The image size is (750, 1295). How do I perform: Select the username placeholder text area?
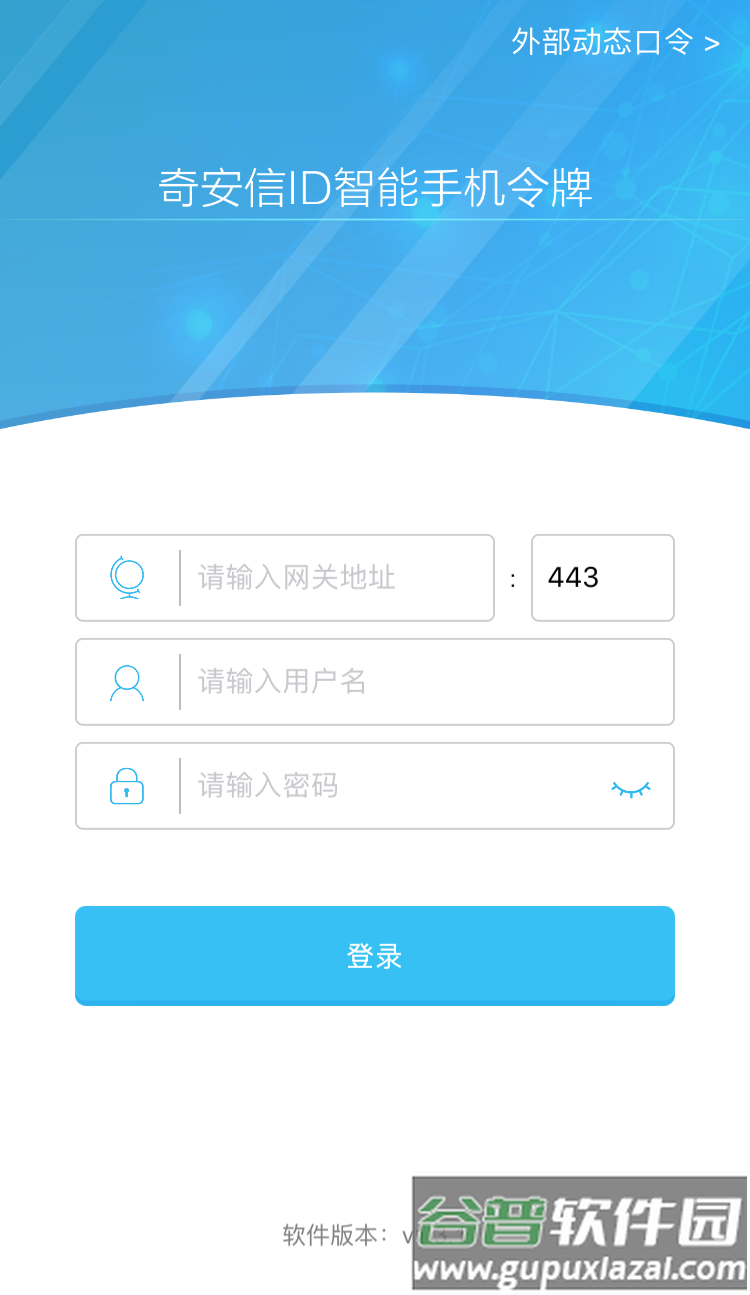pyautogui.click(x=278, y=682)
